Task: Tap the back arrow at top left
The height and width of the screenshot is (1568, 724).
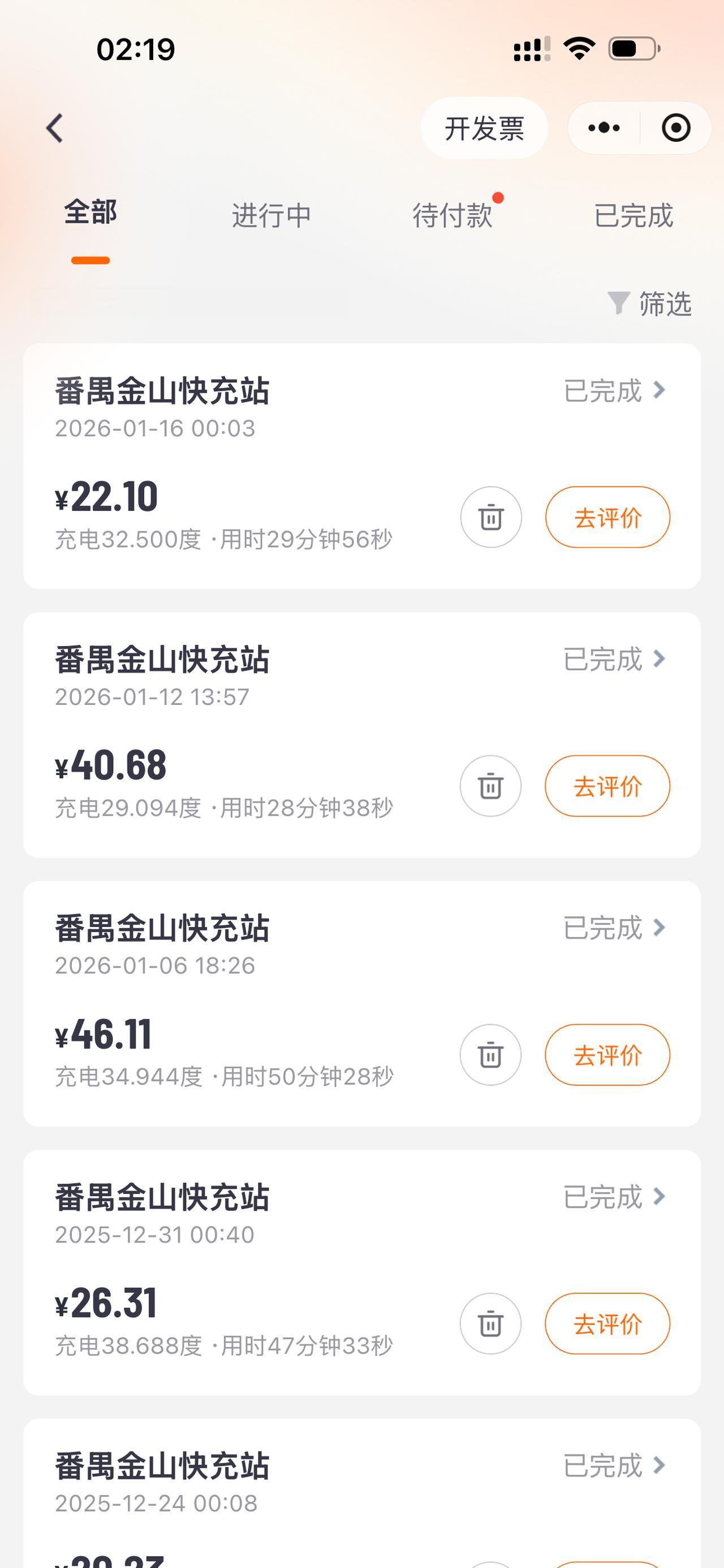Action: [54, 128]
